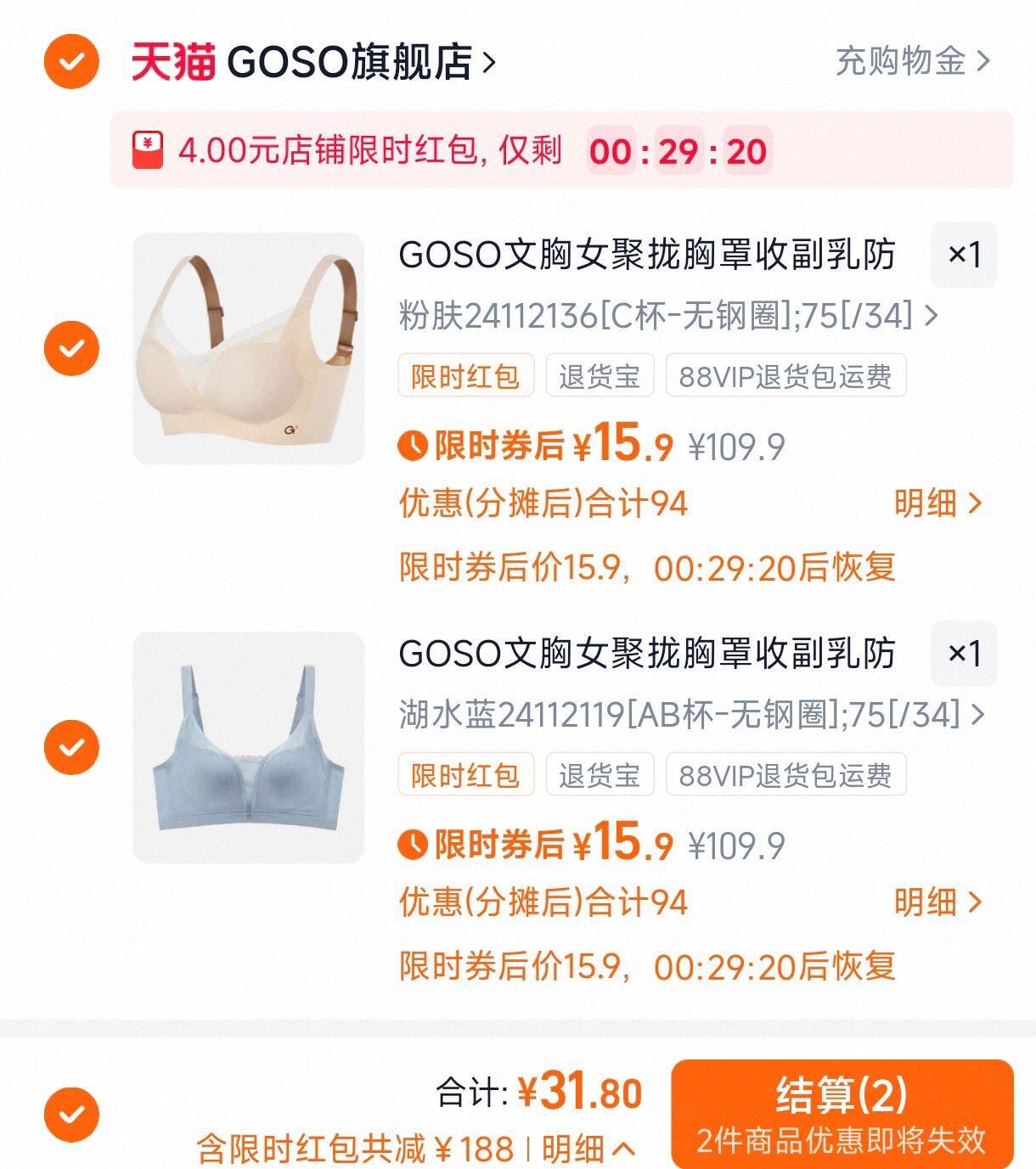The height and width of the screenshot is (1169, 1036).
Task: Click the red envelope coupon icon
Action: 146,151
